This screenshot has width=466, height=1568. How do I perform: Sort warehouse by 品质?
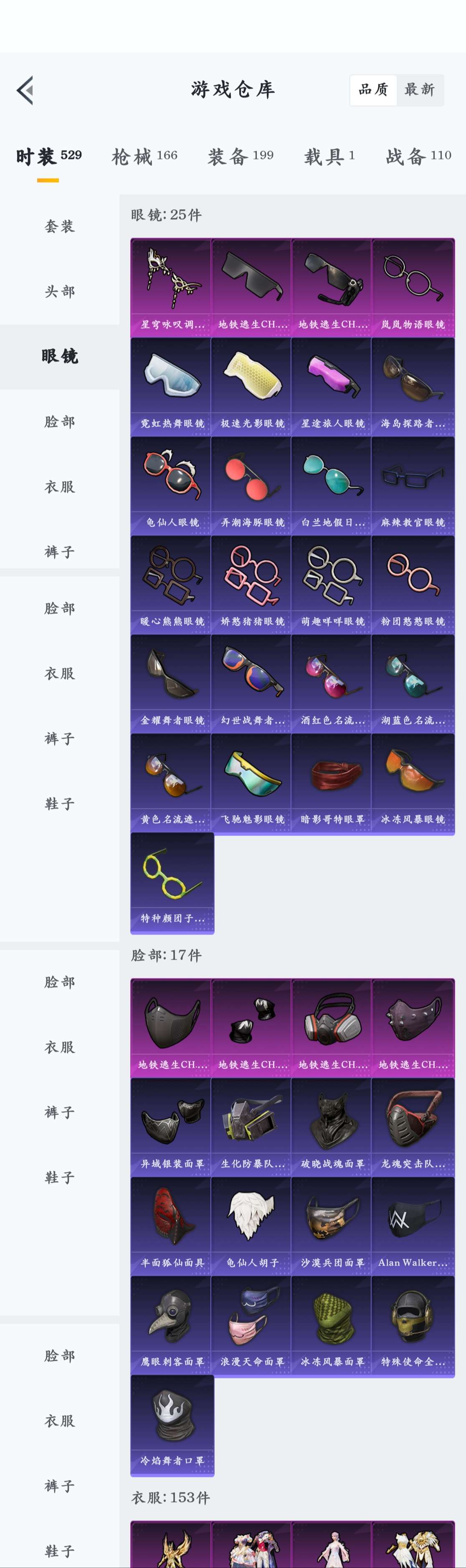tap(373, 90)
